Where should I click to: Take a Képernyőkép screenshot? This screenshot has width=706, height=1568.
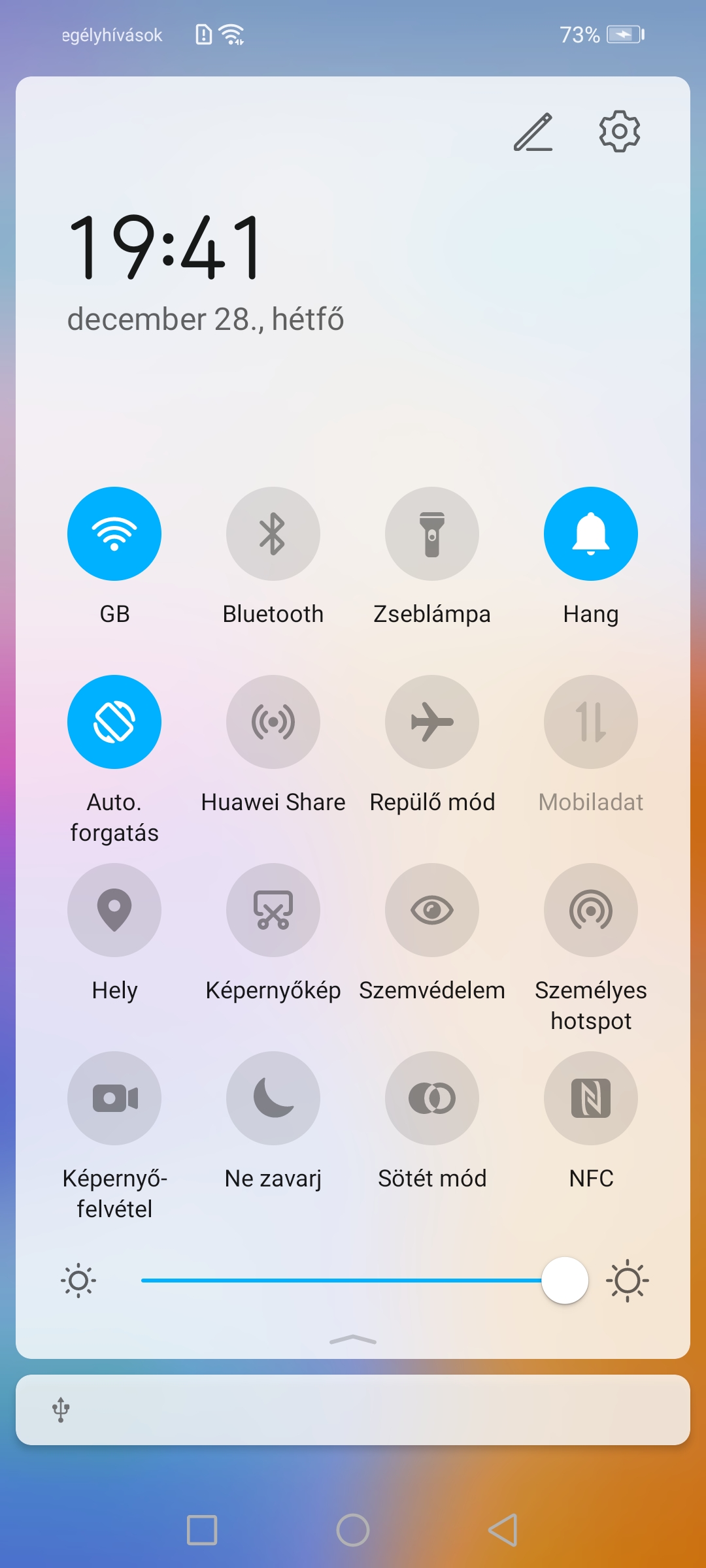click(x=273, y=910)
